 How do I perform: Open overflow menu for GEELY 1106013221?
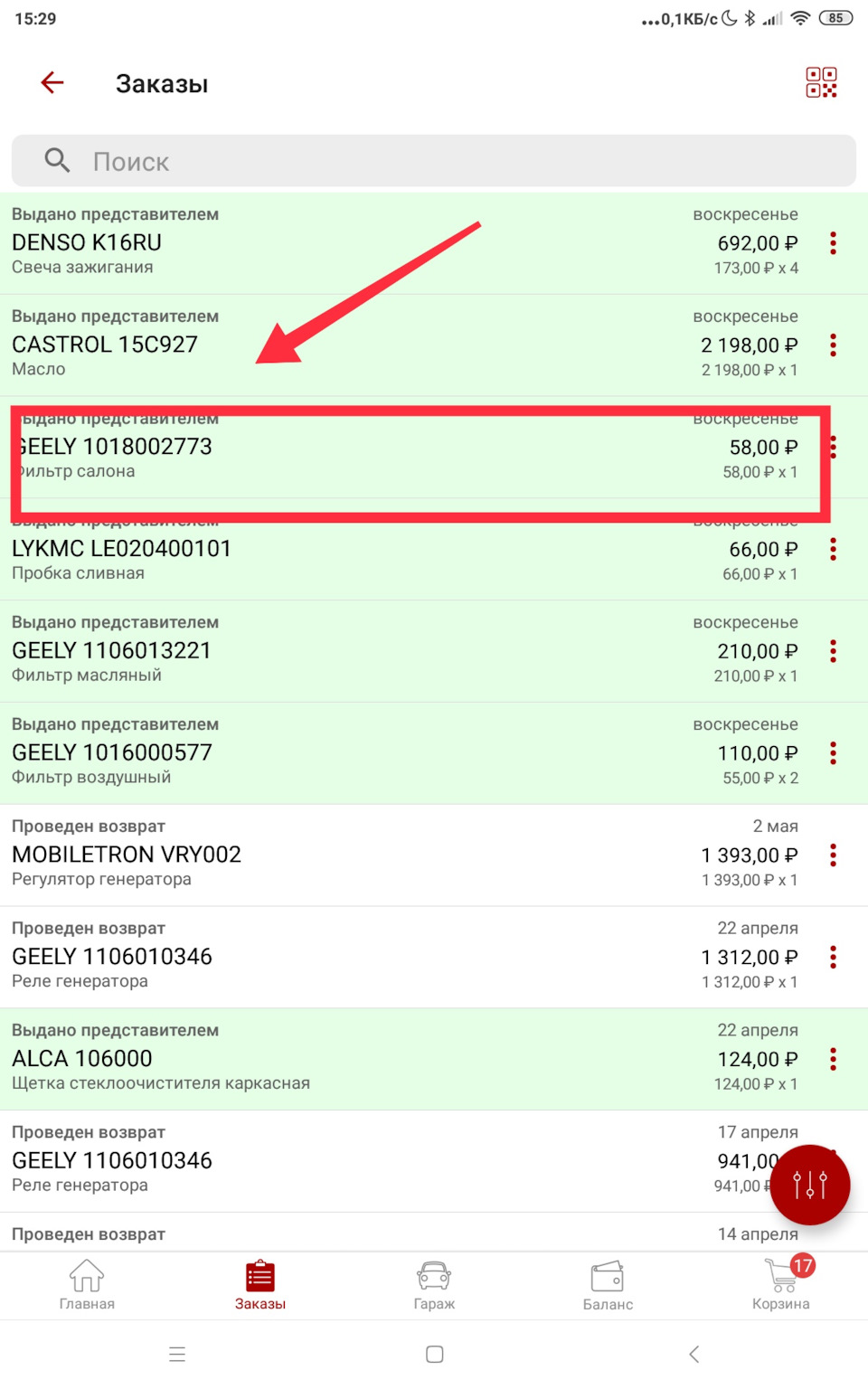(833, 651)
